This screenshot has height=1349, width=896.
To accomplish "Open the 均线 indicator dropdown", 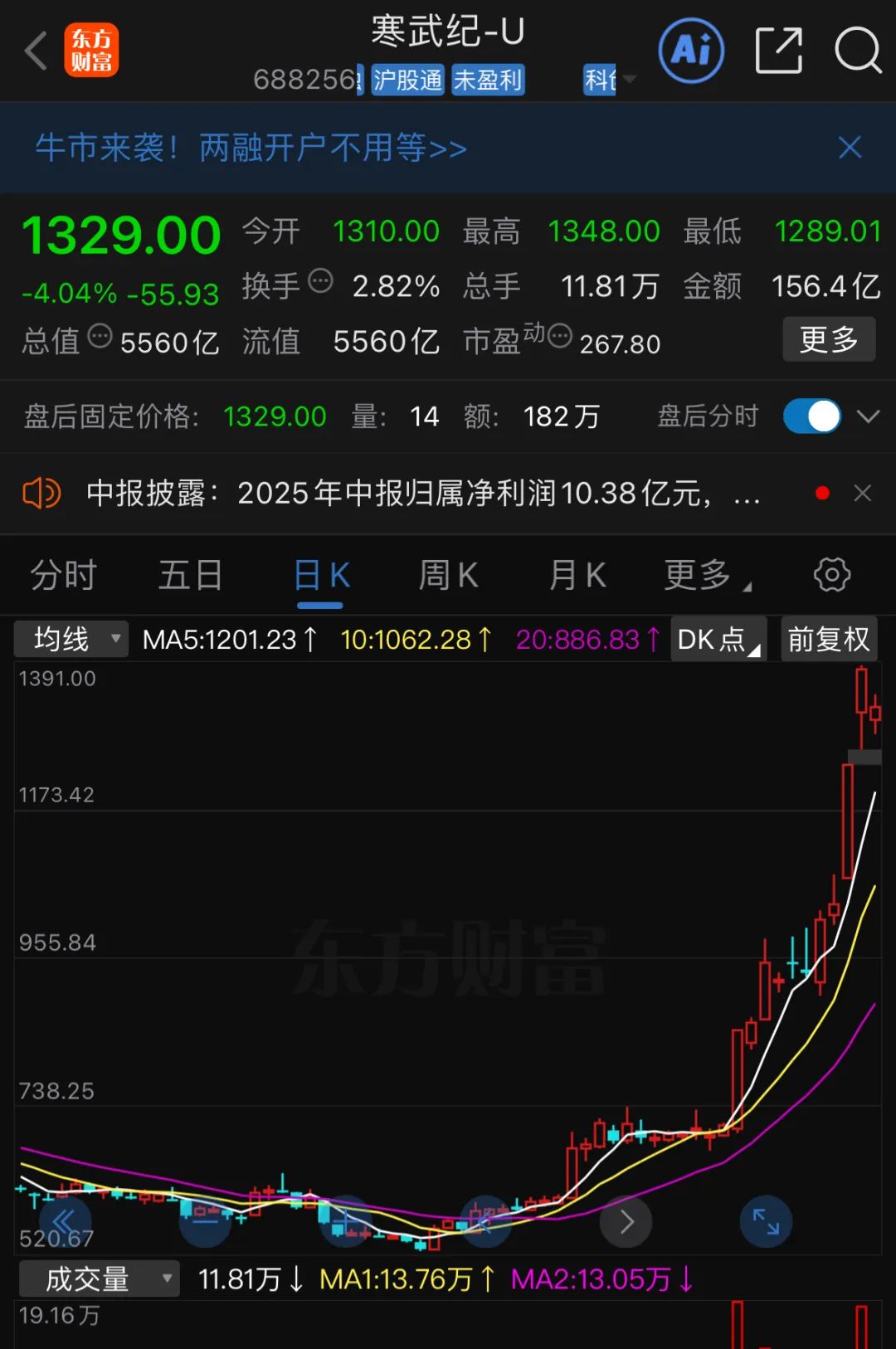I will 72,640.
